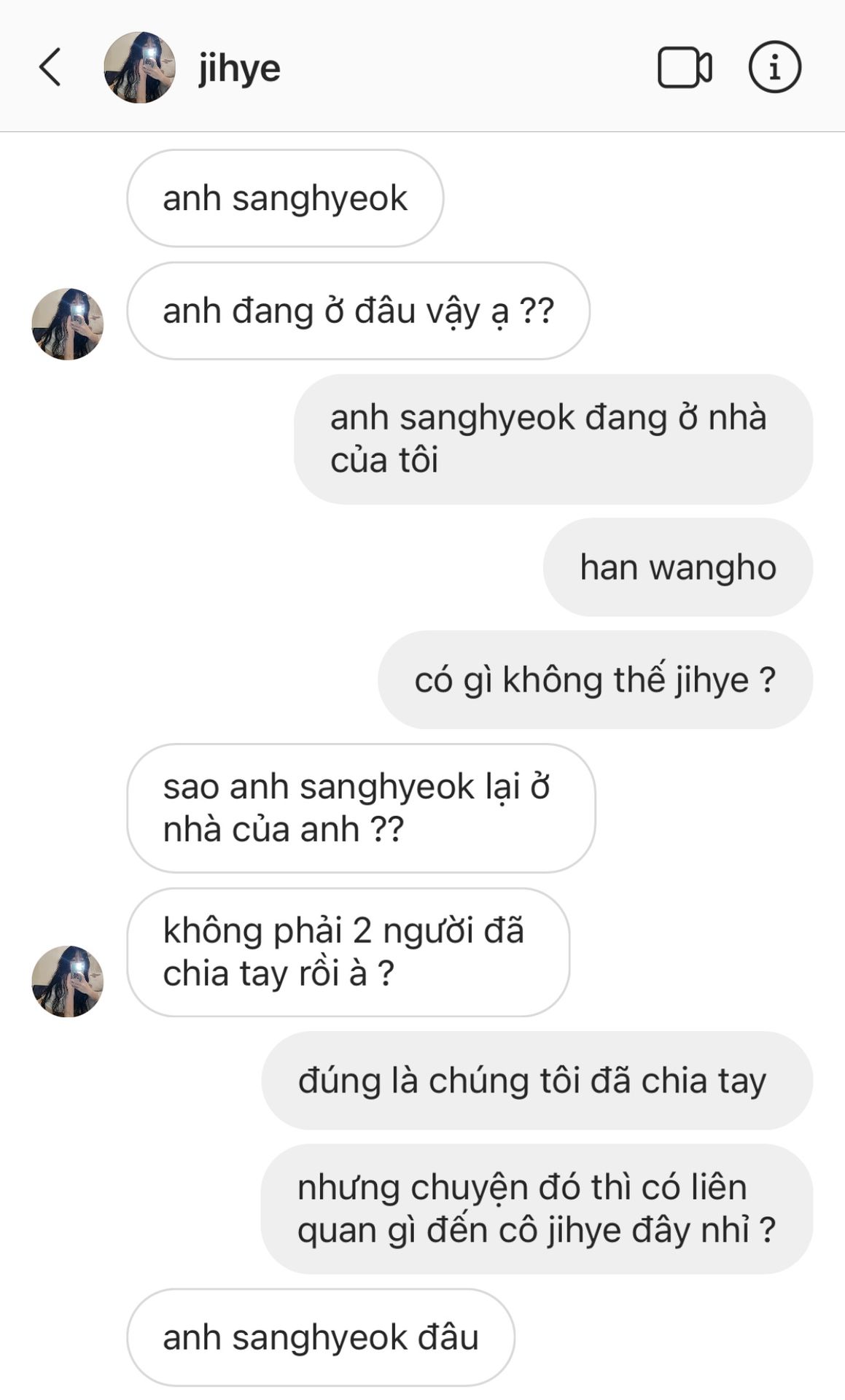Screen dimensions: 845x1400
Task: Go back to the messages list
Action: coord(50,67)
